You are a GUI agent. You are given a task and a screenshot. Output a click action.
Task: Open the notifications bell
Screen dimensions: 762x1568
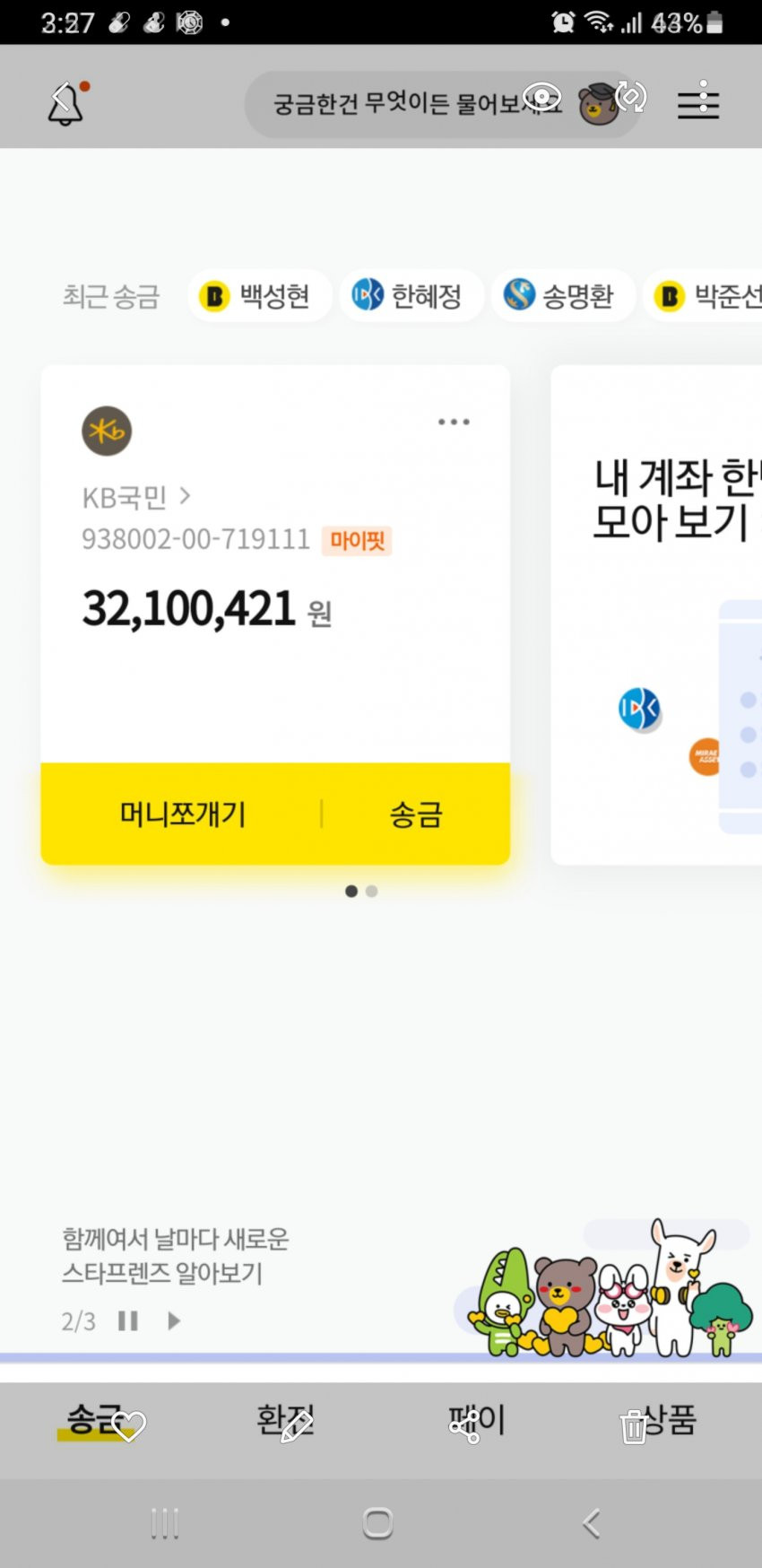click(65, 104)
